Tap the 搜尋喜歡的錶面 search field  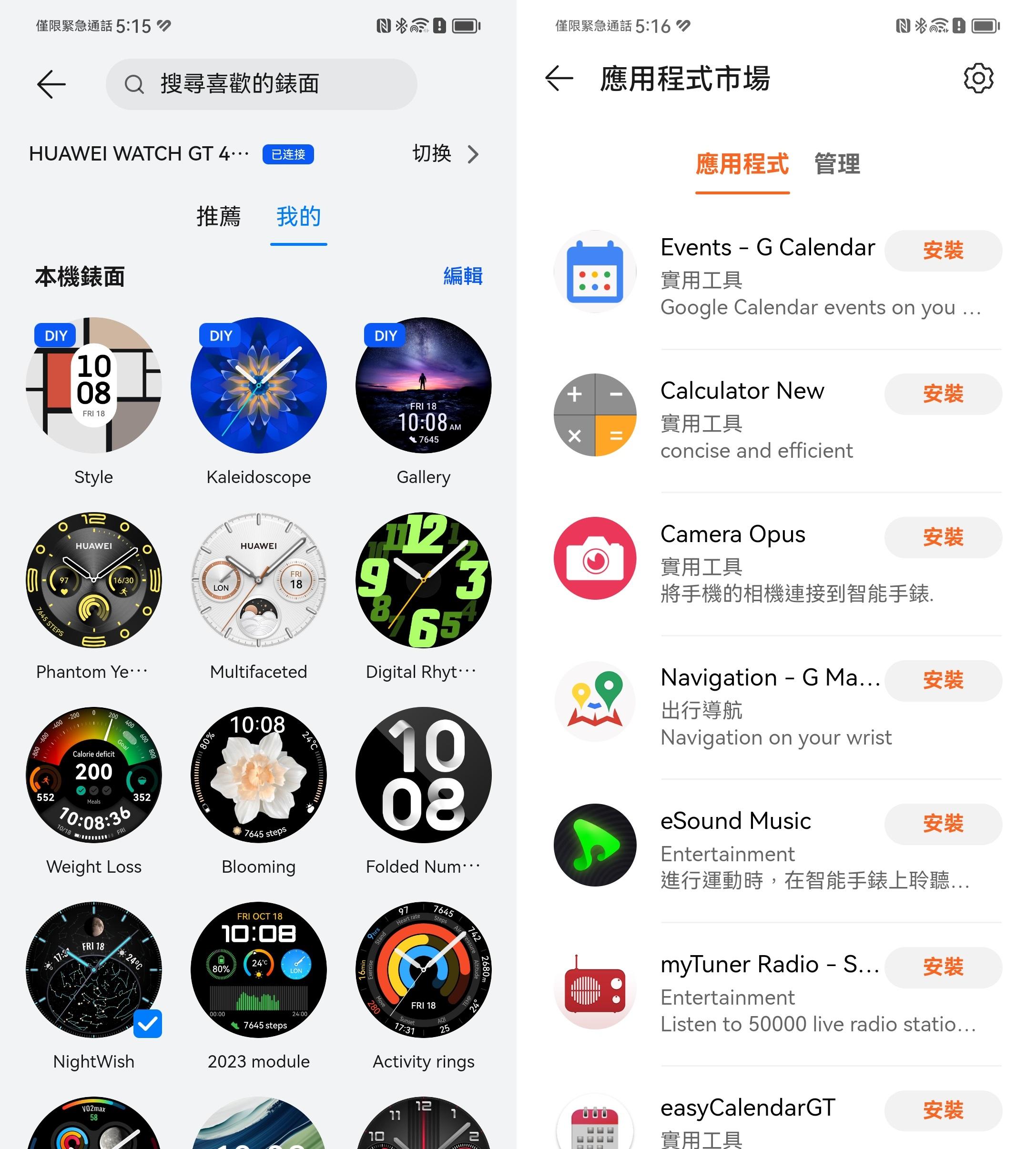coord(261,84)
